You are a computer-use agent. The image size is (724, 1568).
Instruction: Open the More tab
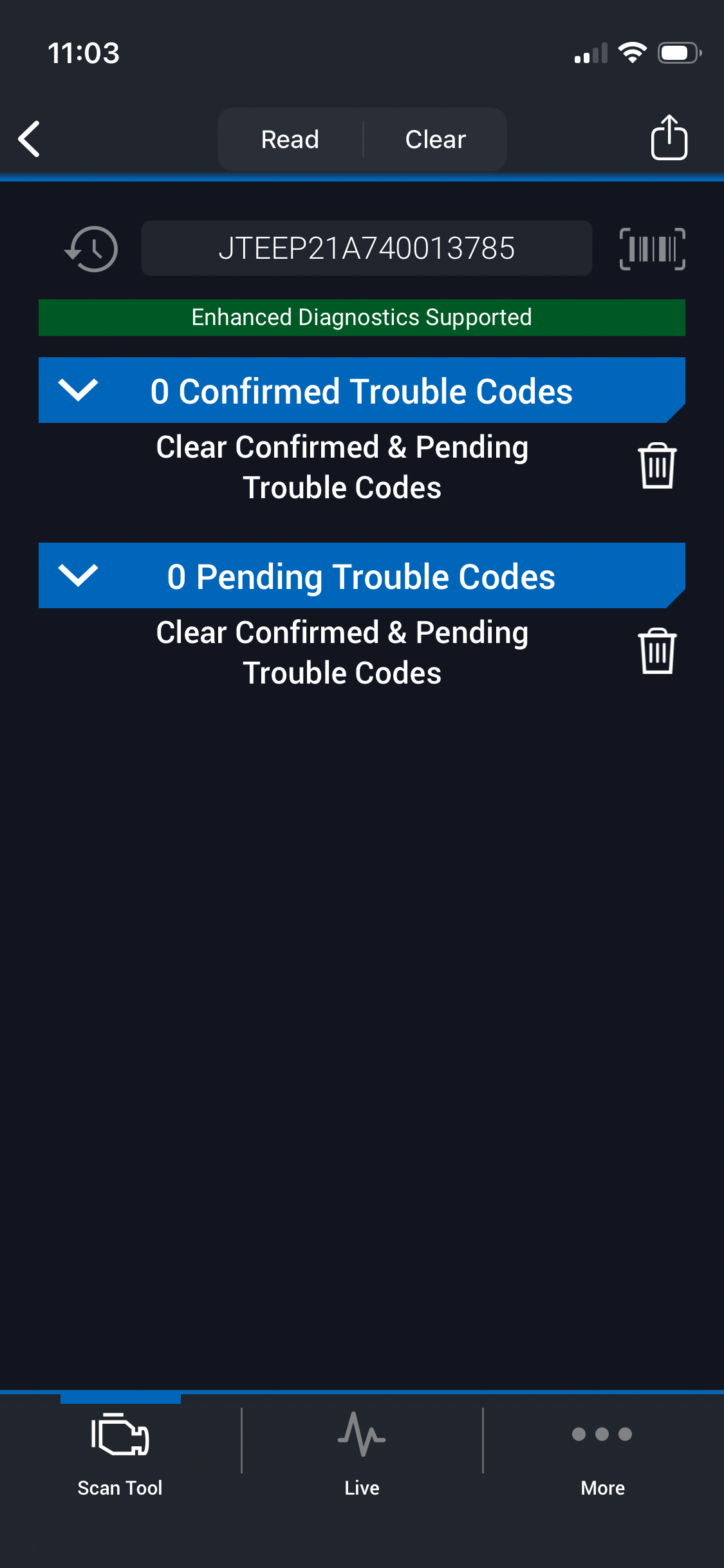(602, 1452)
